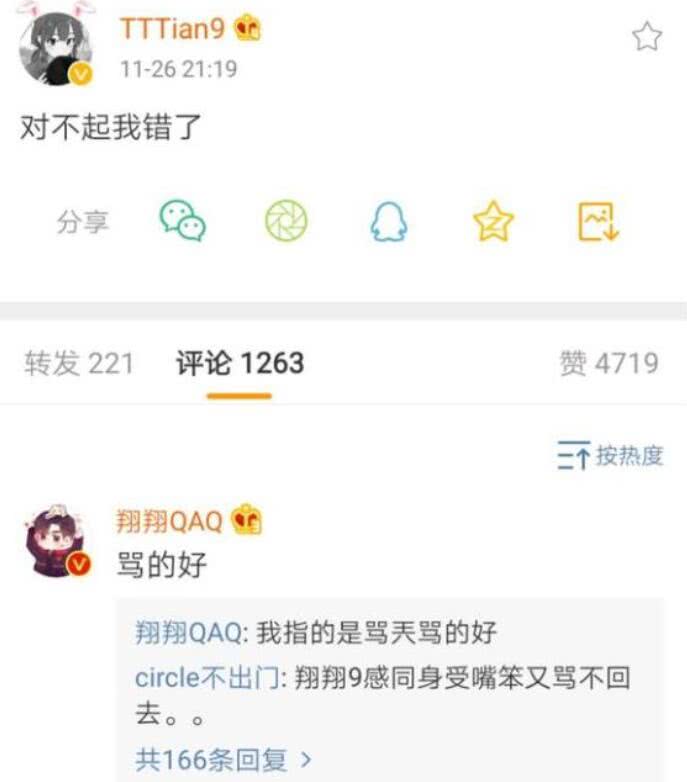The image size is (687, 782).
Task: Share the post to WeChat
Action: tap(183, 221)
